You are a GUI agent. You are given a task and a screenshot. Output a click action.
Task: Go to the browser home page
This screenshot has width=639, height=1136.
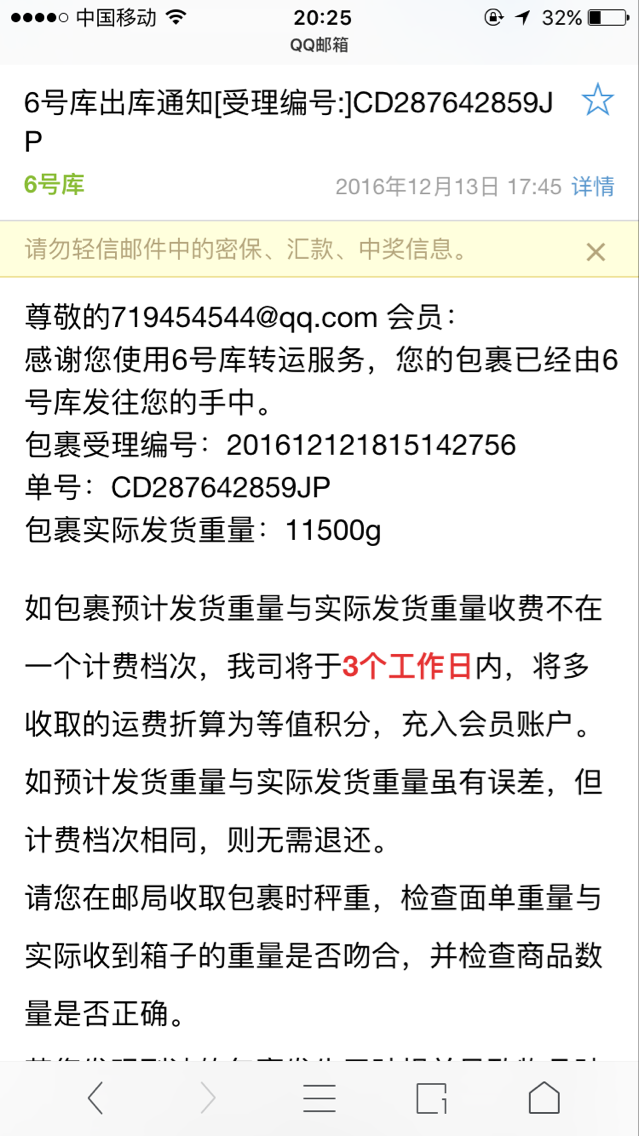(543, 1098)
